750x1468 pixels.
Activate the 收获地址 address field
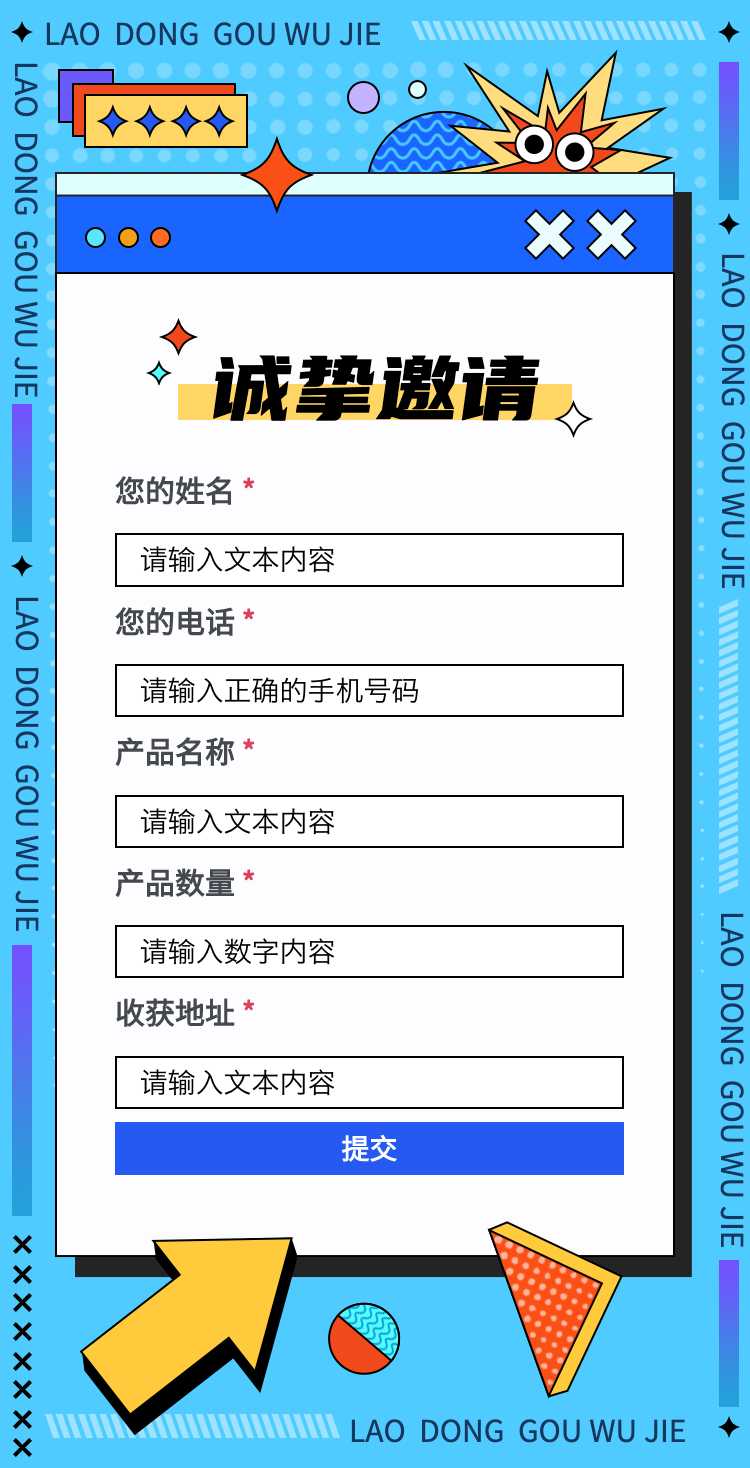pos(369,1082)
